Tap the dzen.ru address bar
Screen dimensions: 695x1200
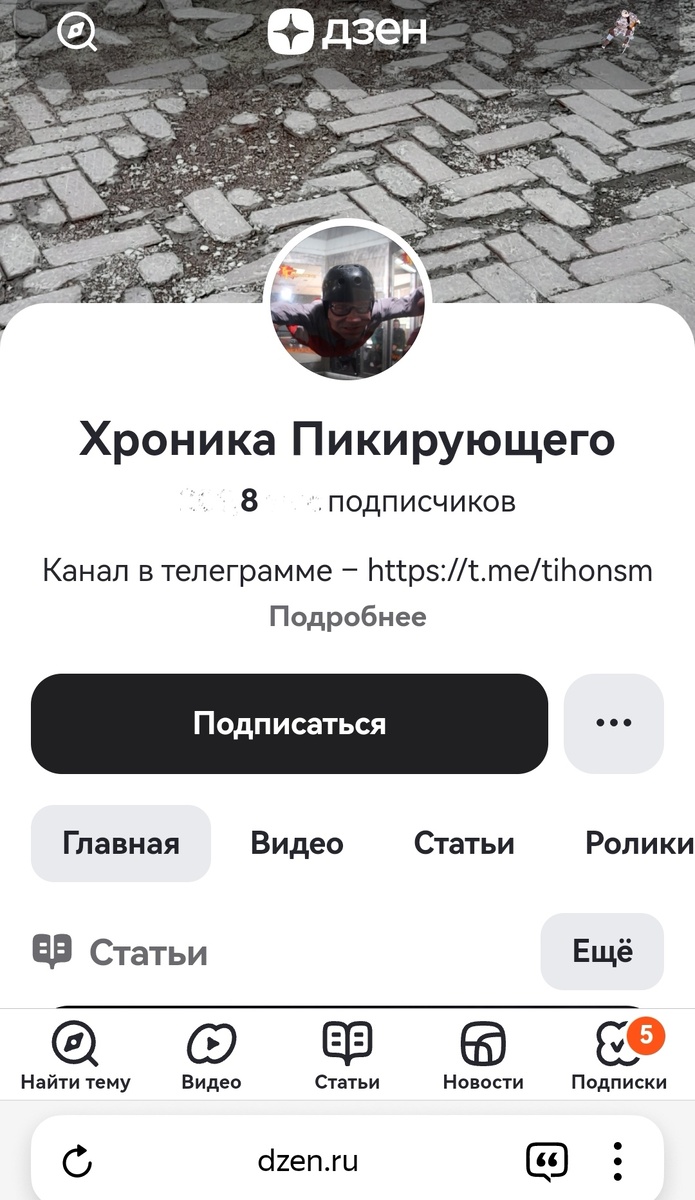[x=307, y=1162]
